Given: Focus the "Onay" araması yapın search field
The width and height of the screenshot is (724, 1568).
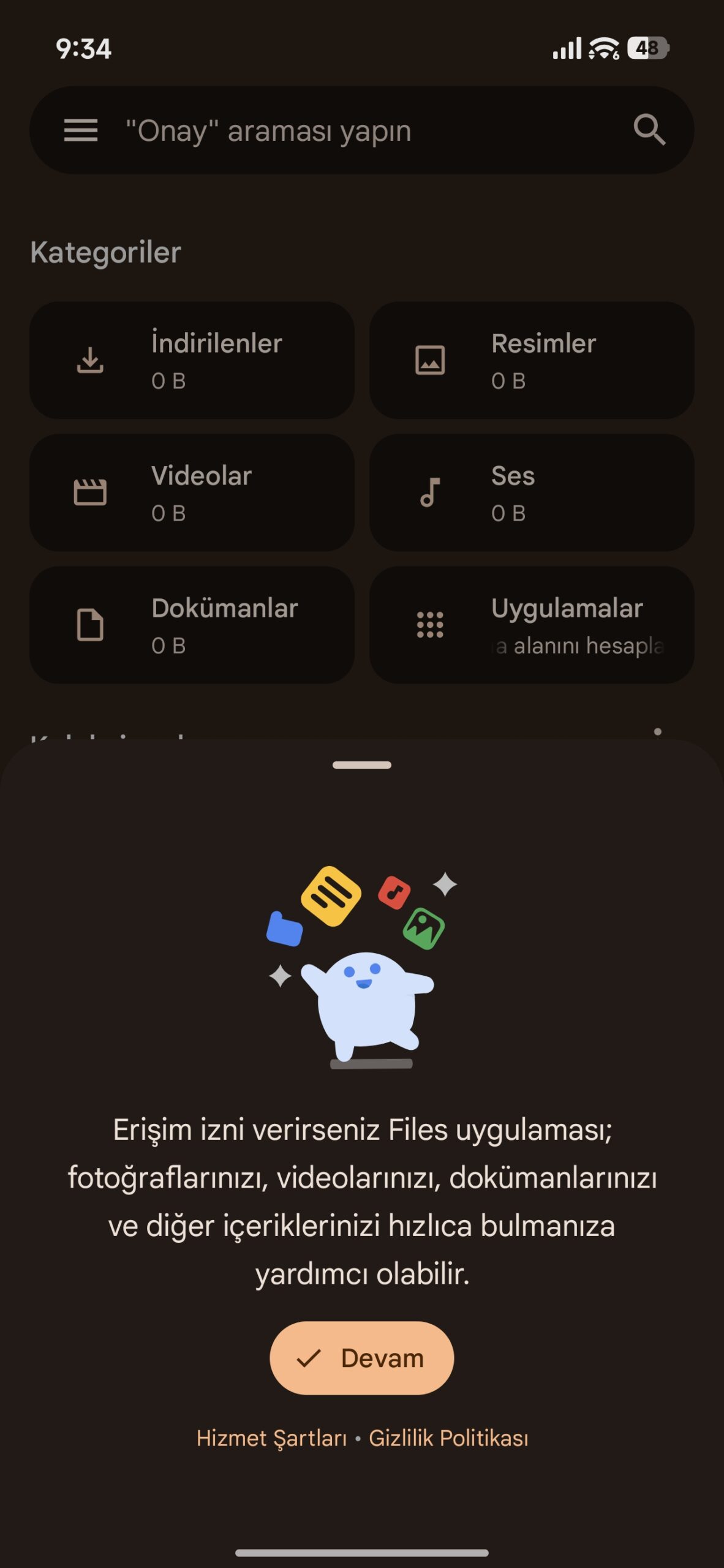Looking at the screenshot, I should (343, 131).
